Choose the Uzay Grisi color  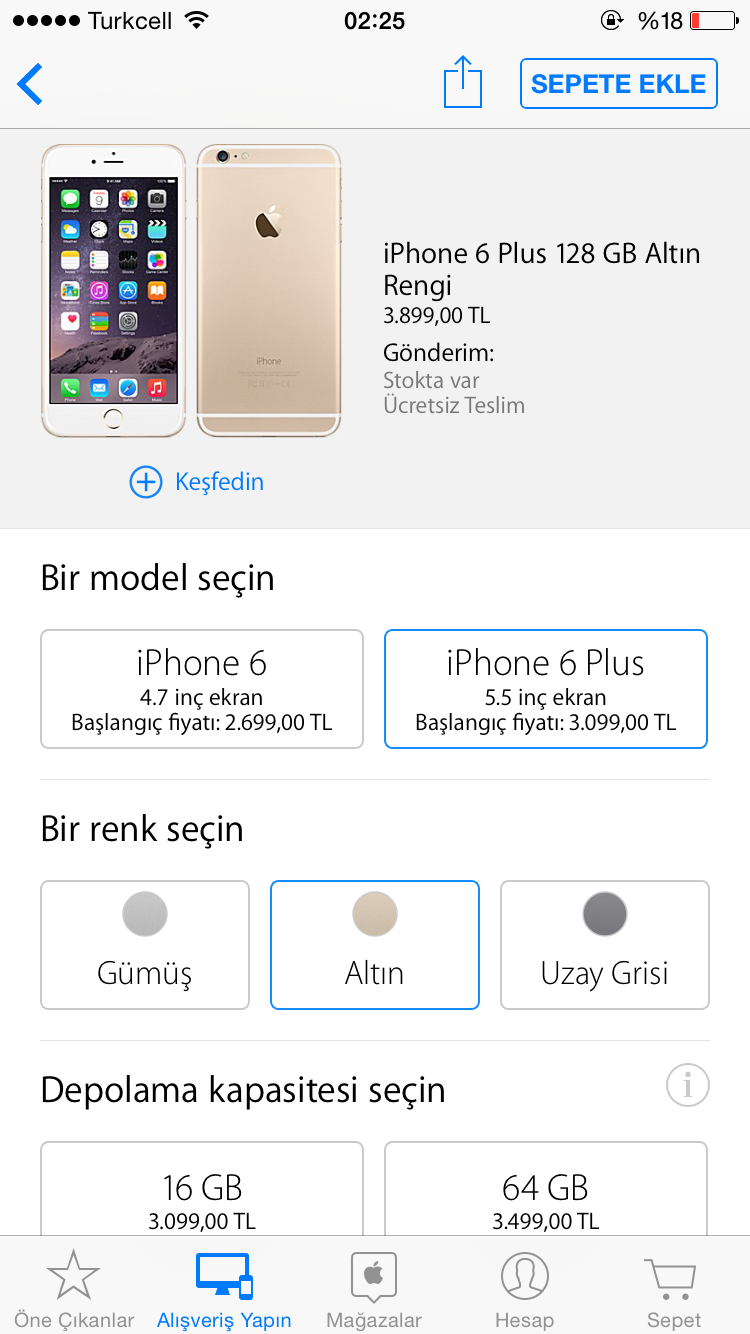click(605, 945)
